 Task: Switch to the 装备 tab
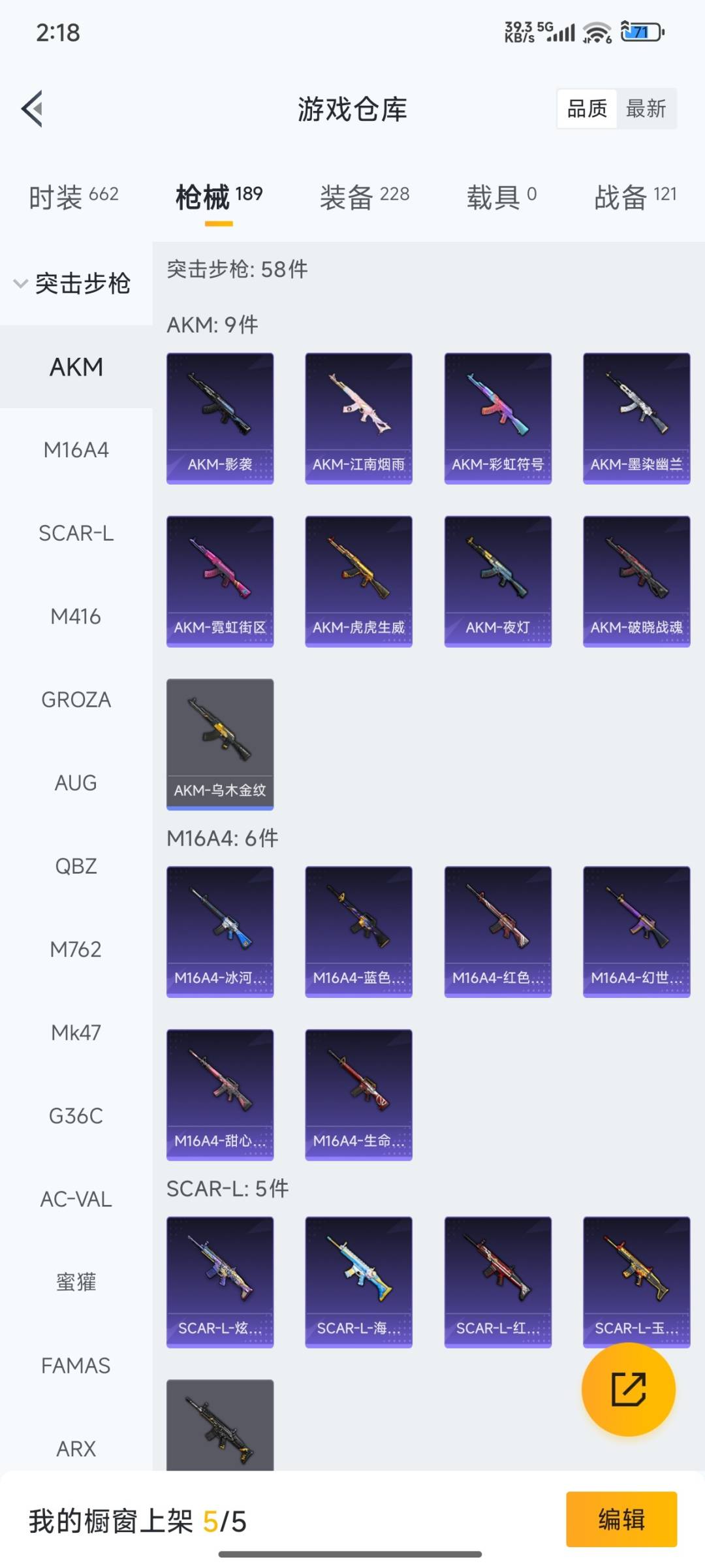(x=364, y=197)
